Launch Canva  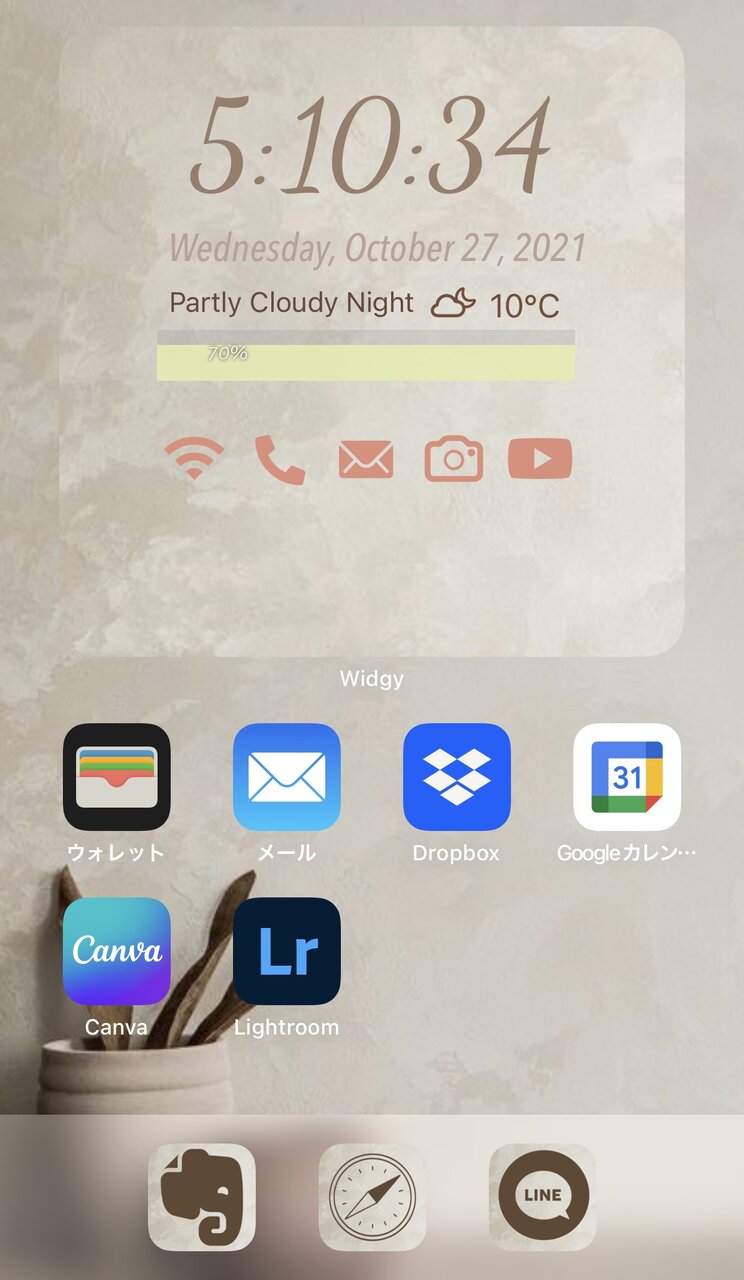117,951
